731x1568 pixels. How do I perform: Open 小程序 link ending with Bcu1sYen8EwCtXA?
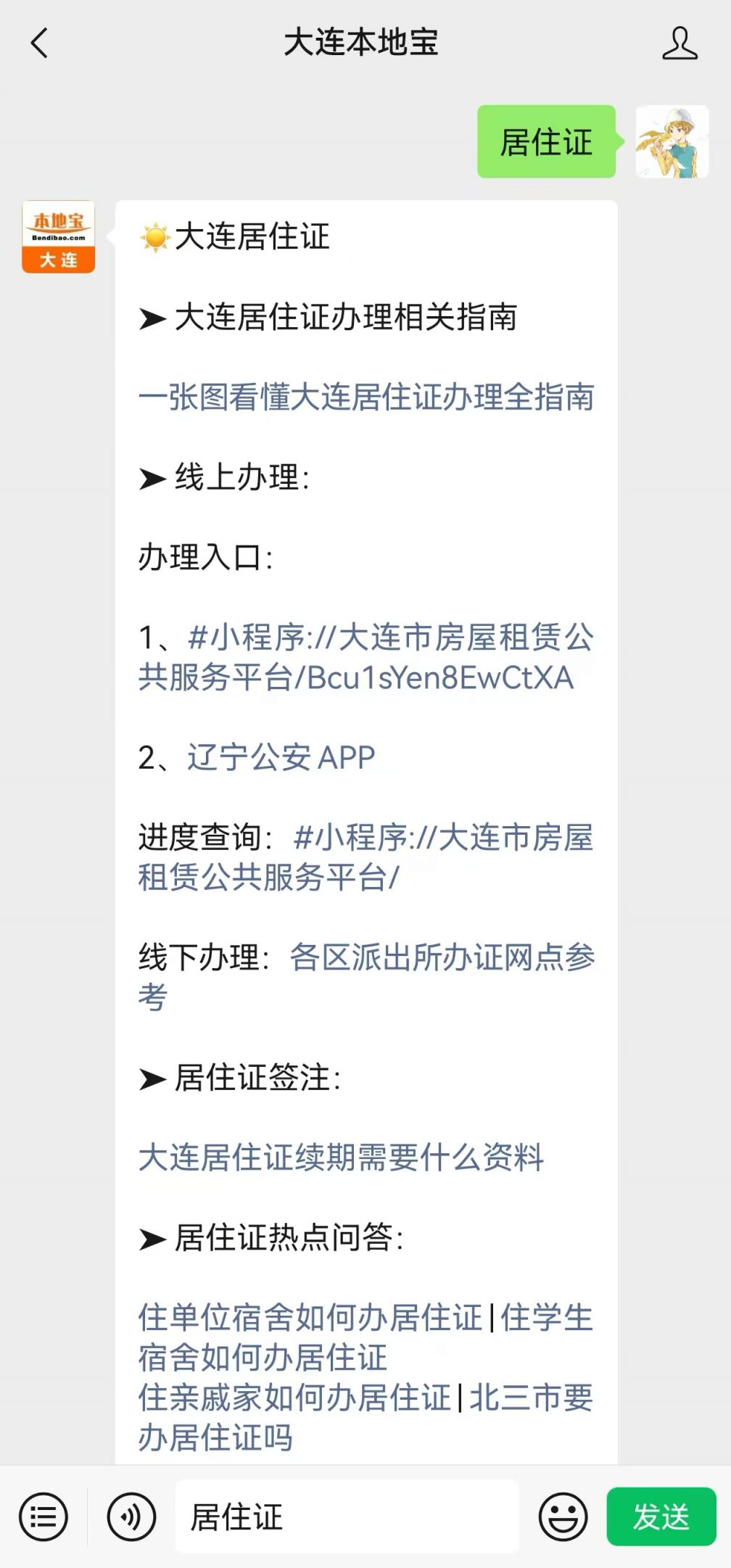366,657
